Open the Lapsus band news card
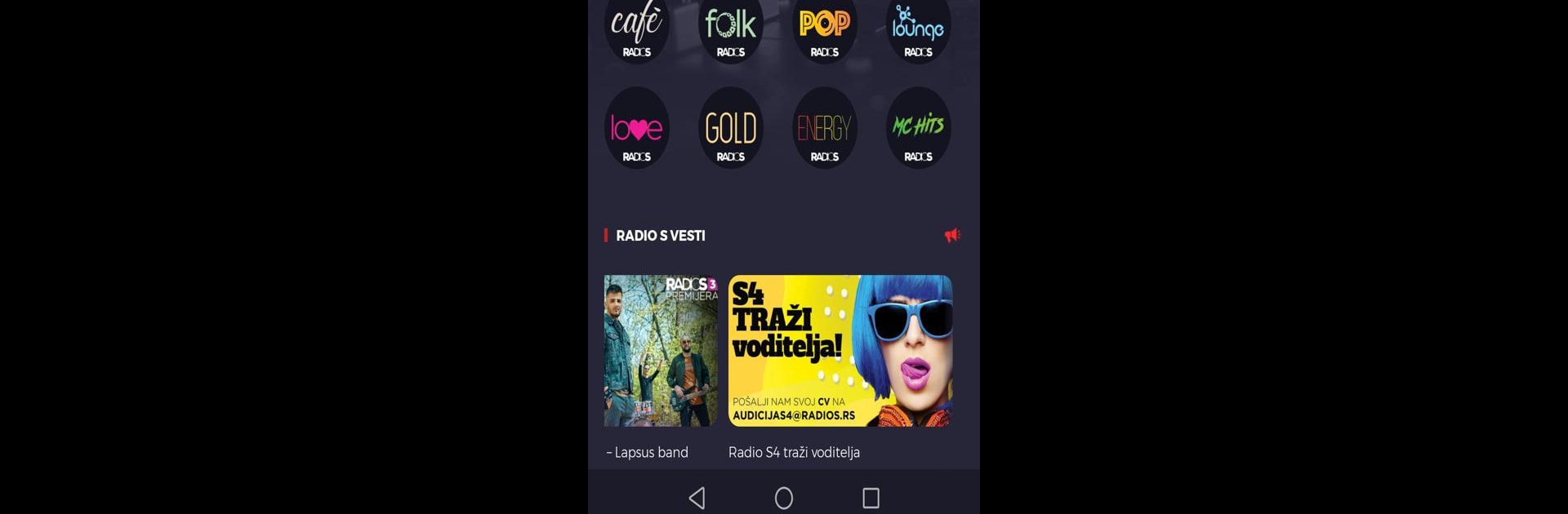The width and height of the screenshot is (1568, 514). [661, 351]
